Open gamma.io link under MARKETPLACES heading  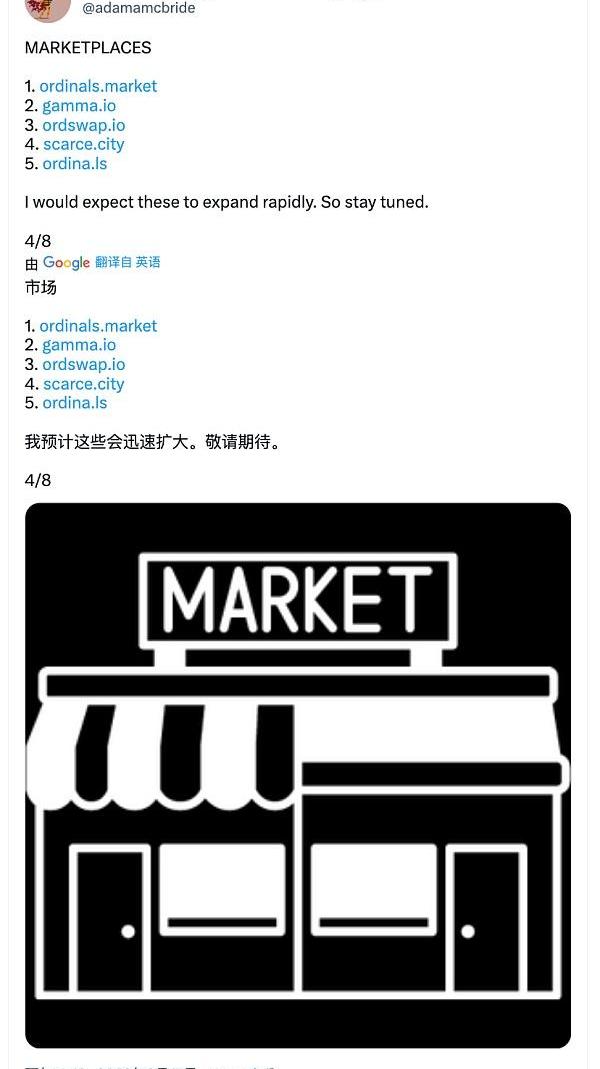click(x=79, y=105)
